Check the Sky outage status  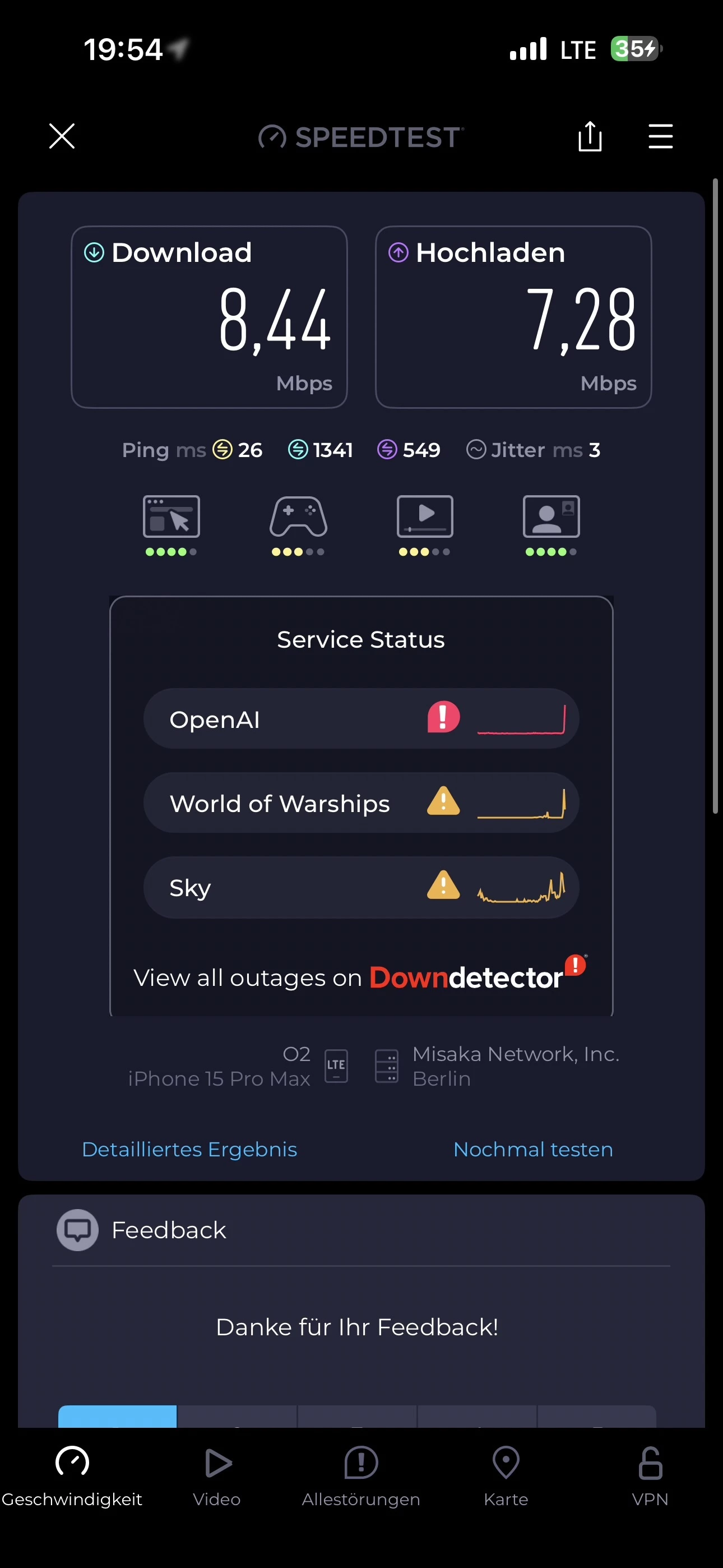(361, 888)
